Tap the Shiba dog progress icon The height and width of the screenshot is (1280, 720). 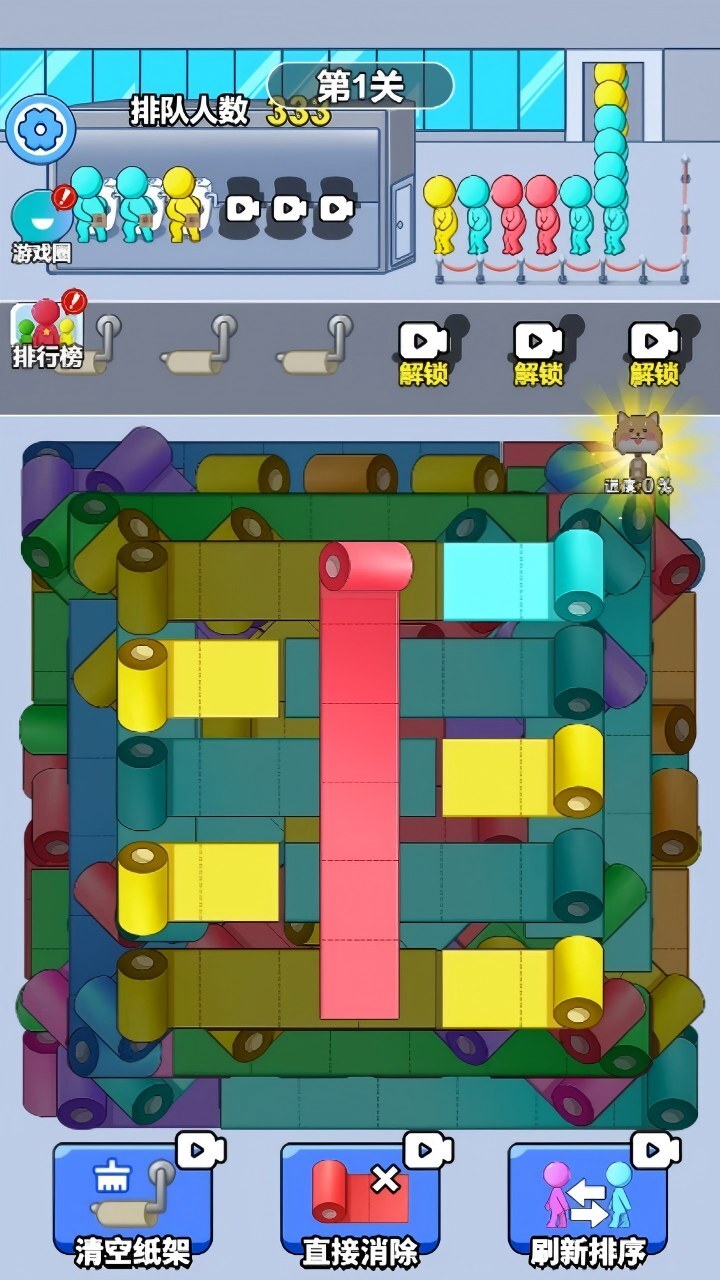636,440
